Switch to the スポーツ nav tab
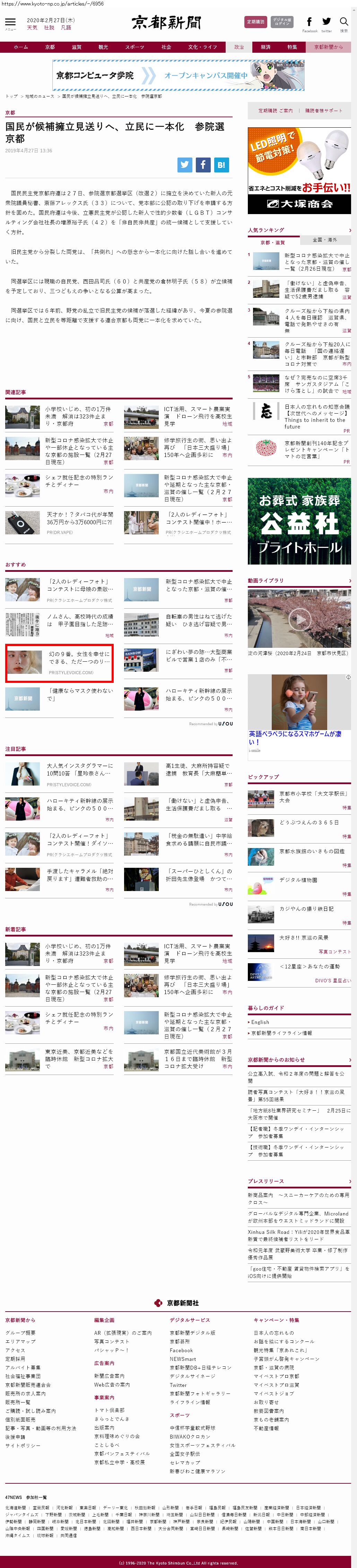 [x=134, y=47]
